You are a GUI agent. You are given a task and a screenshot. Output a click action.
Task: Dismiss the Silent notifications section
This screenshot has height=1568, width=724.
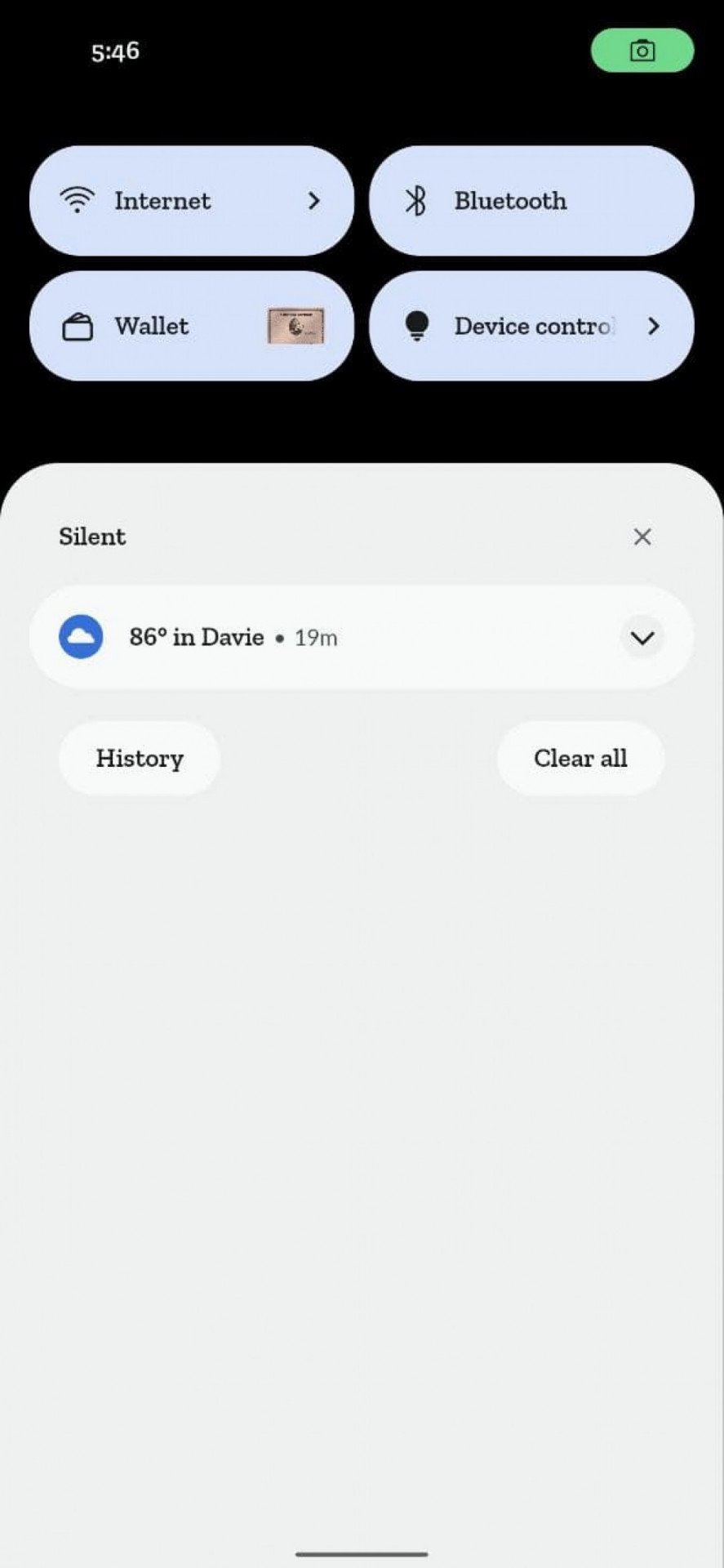[642, 537]
